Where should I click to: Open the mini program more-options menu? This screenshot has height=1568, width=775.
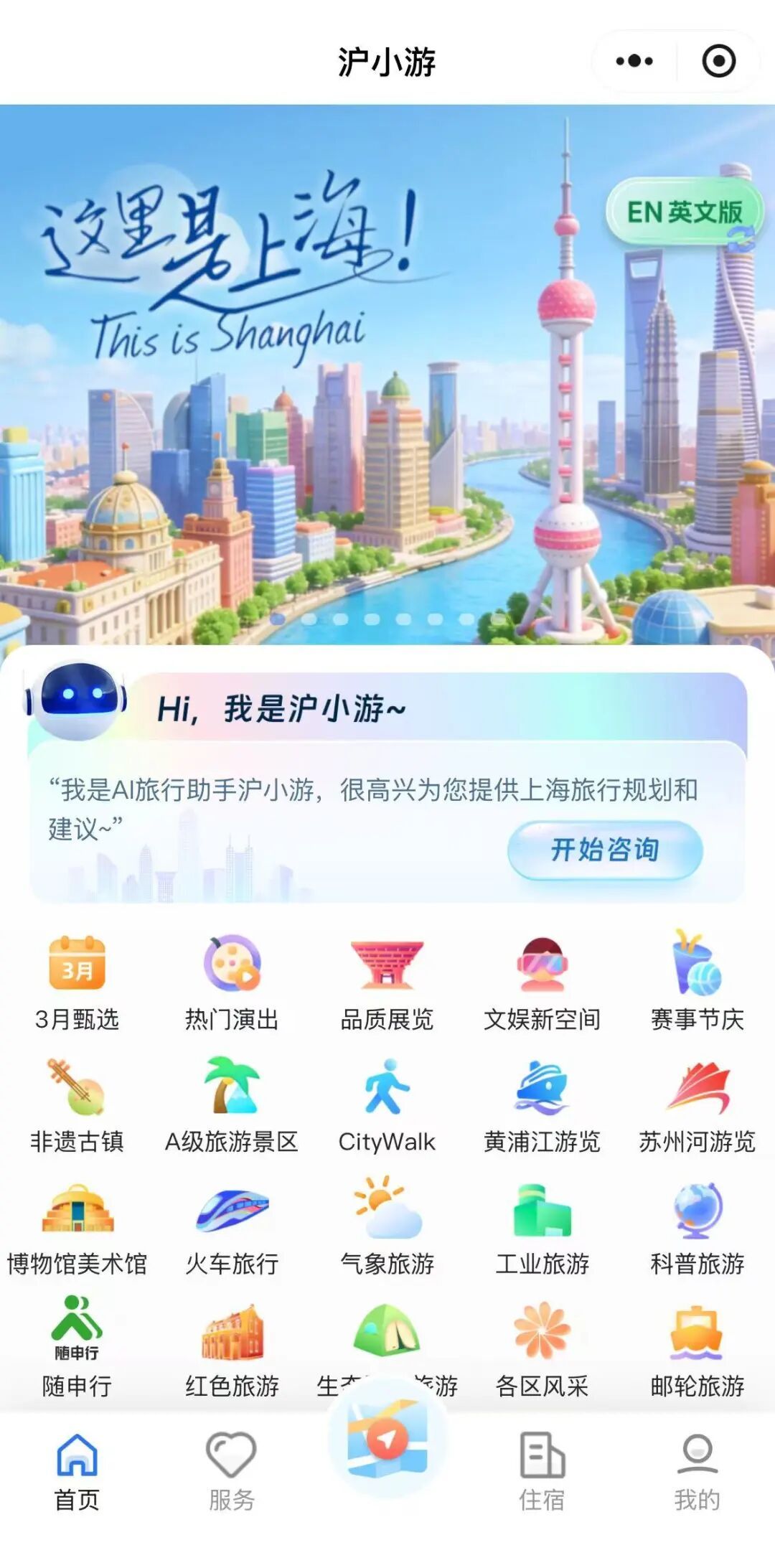tap(634, 62)
